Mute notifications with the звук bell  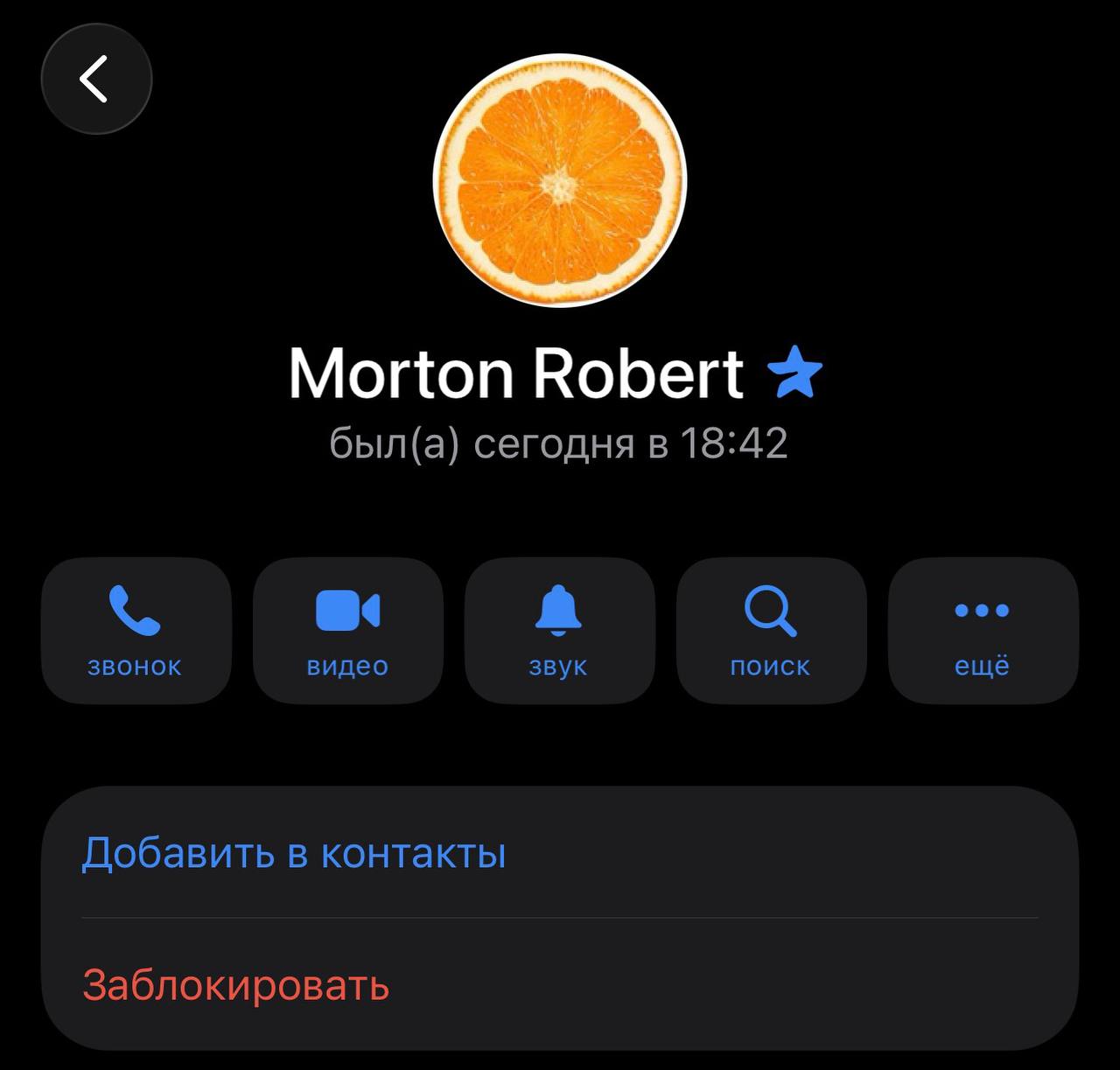coord(560,630)
